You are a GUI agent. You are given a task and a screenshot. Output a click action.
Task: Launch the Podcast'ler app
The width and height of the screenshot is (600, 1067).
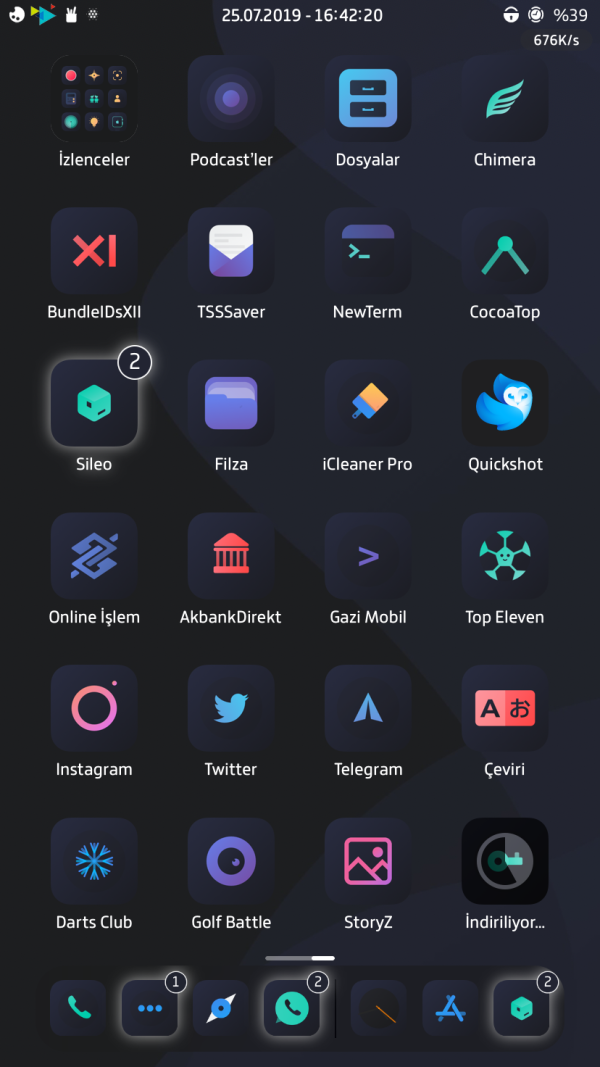231,98
